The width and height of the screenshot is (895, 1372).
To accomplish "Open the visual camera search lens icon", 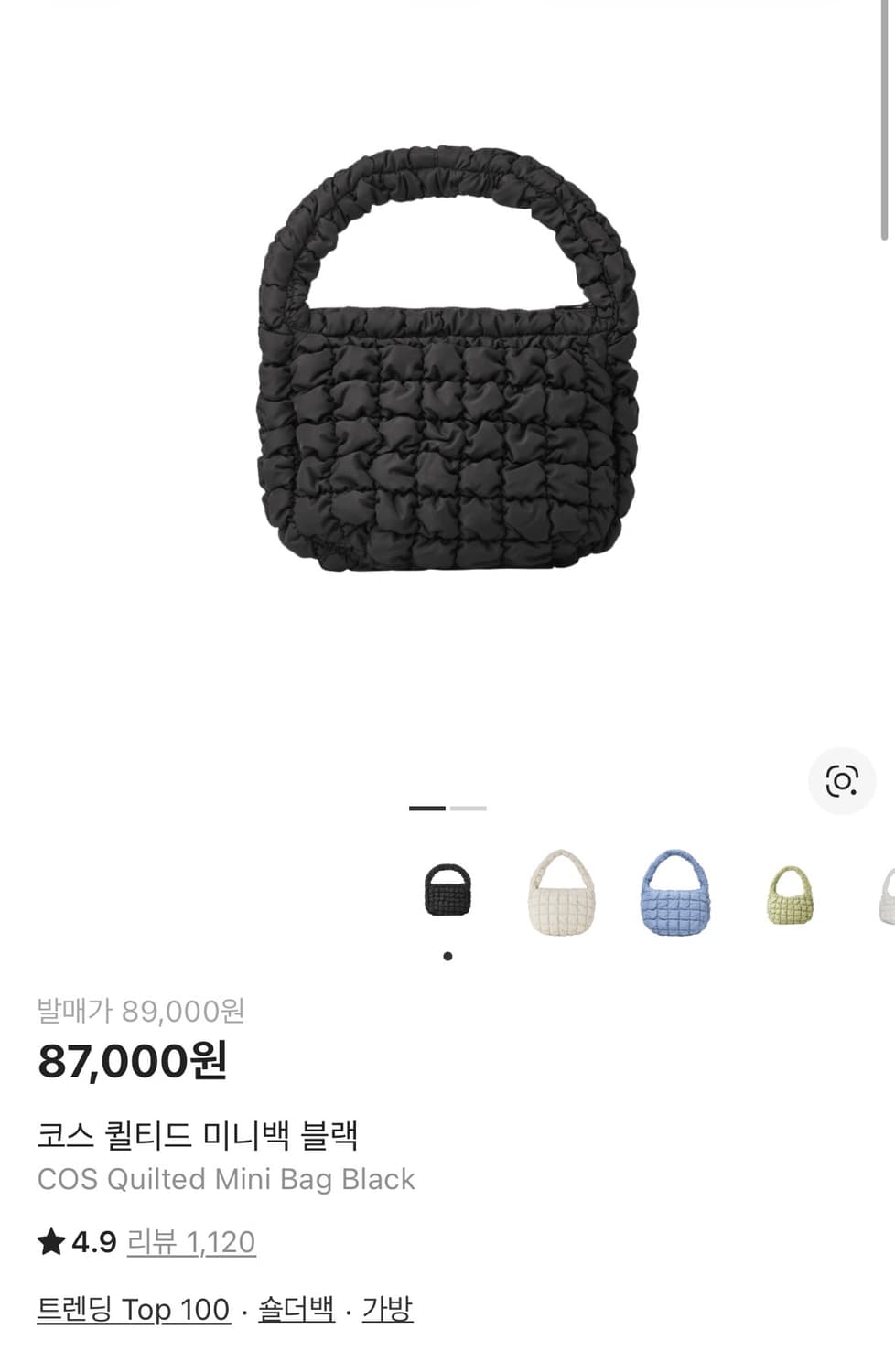I will tap(842, 781).
